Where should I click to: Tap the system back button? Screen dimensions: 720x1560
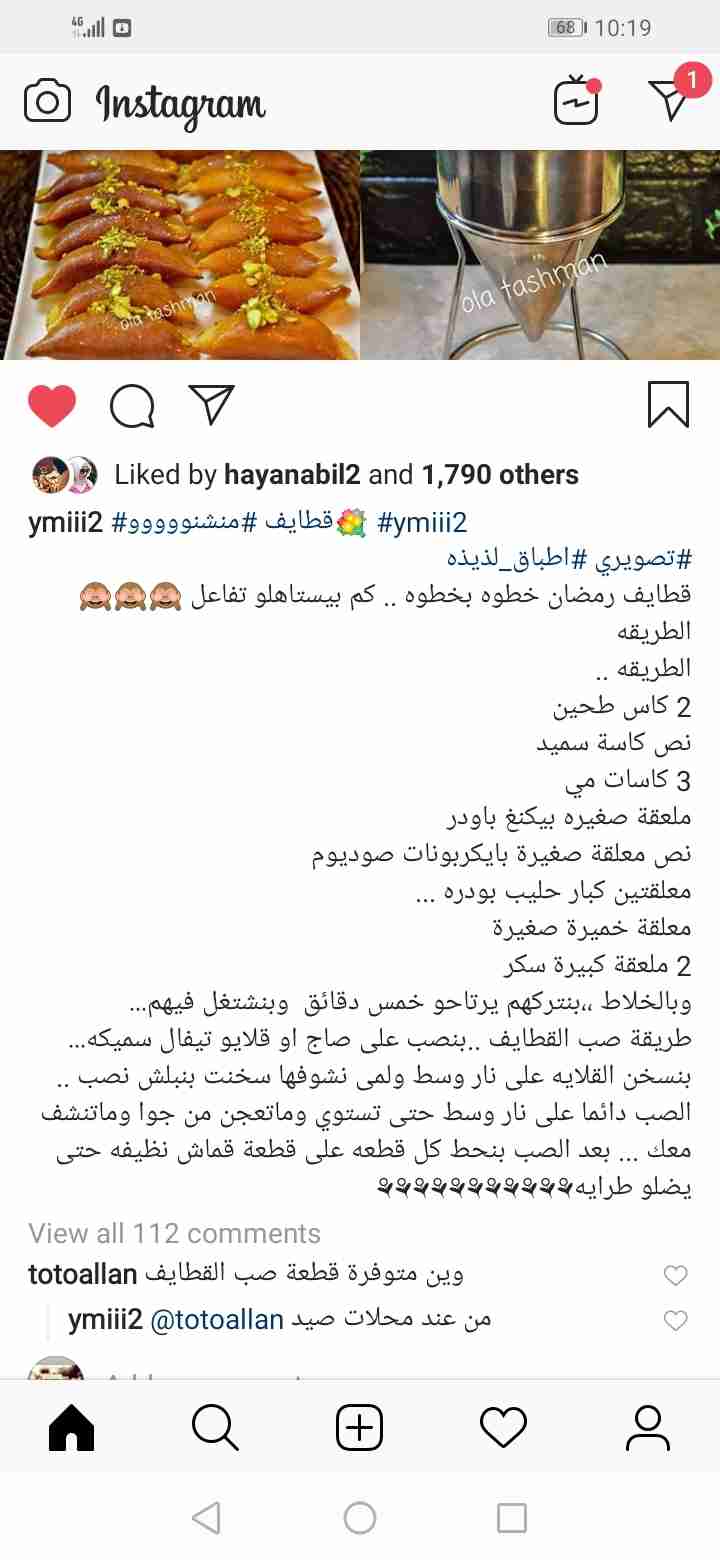[206, 1518]
